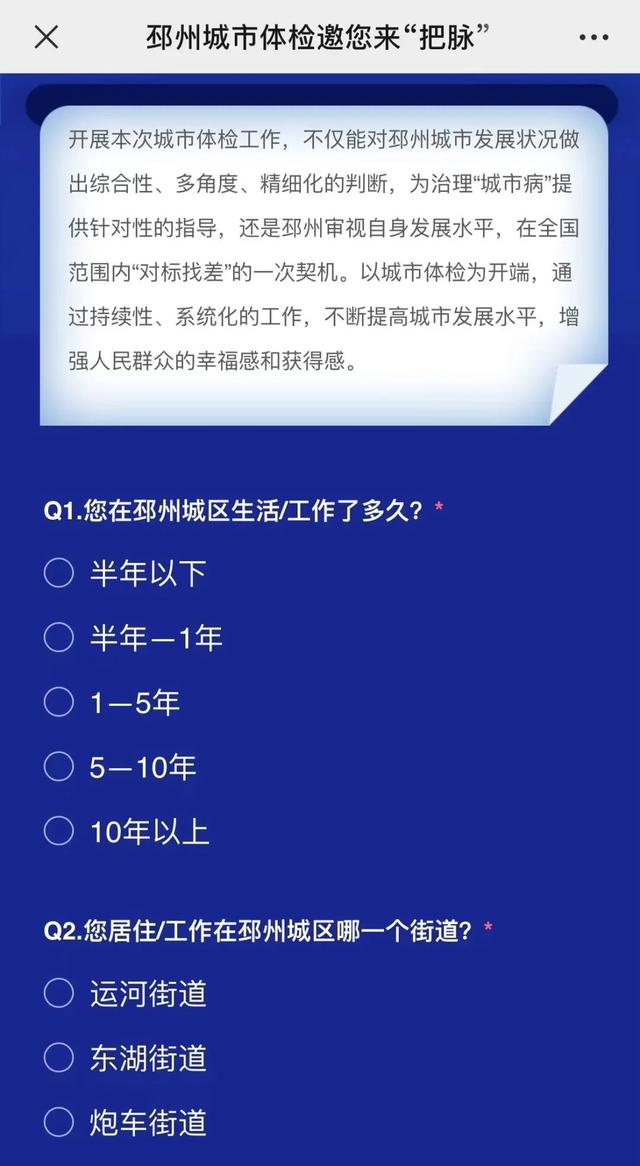
Task: Choose 10年以上 for Q1
Action: [x=59, y=832]
